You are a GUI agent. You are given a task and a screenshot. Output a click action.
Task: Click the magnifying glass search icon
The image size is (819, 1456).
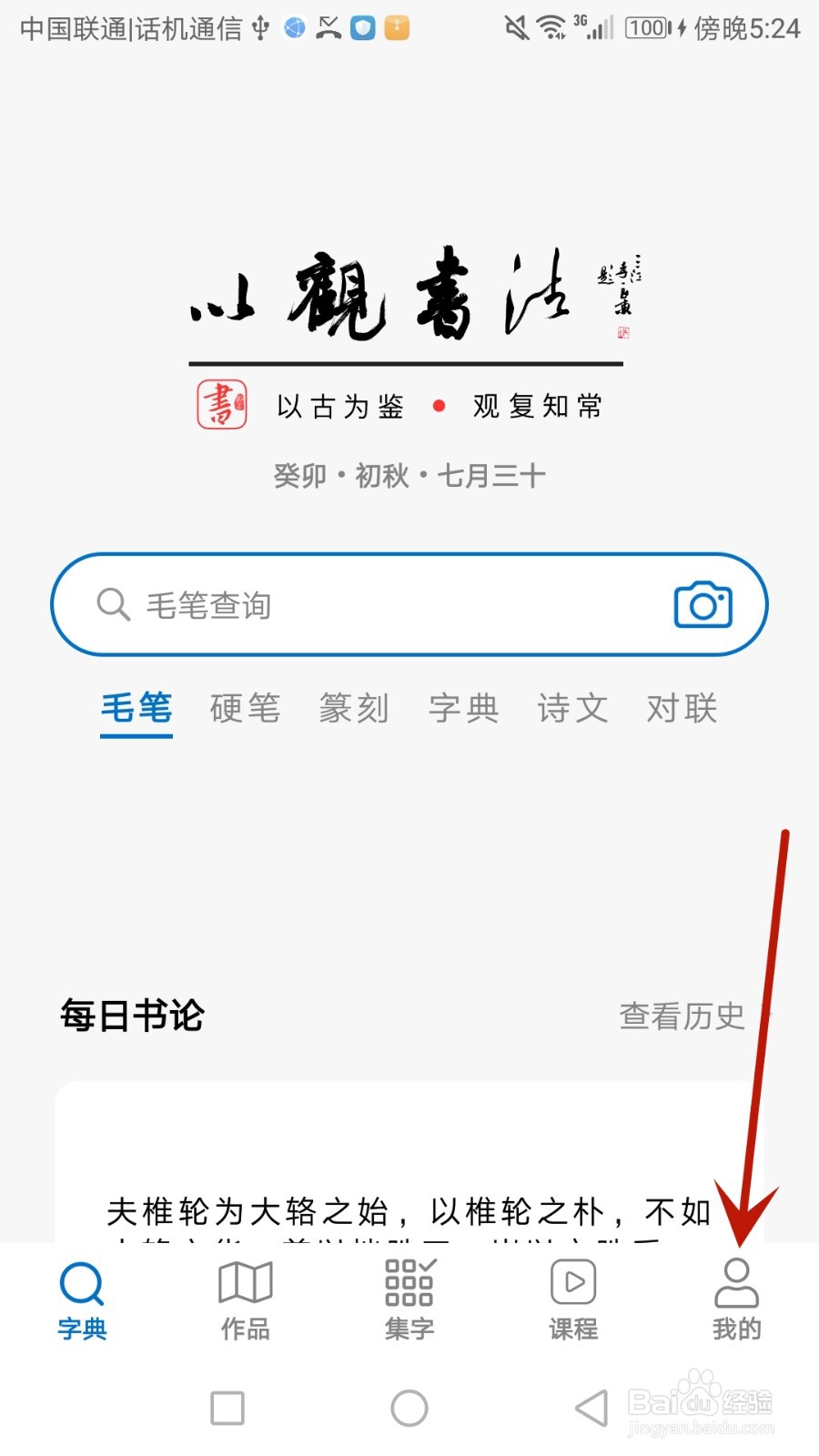click(x=112, y=604)
